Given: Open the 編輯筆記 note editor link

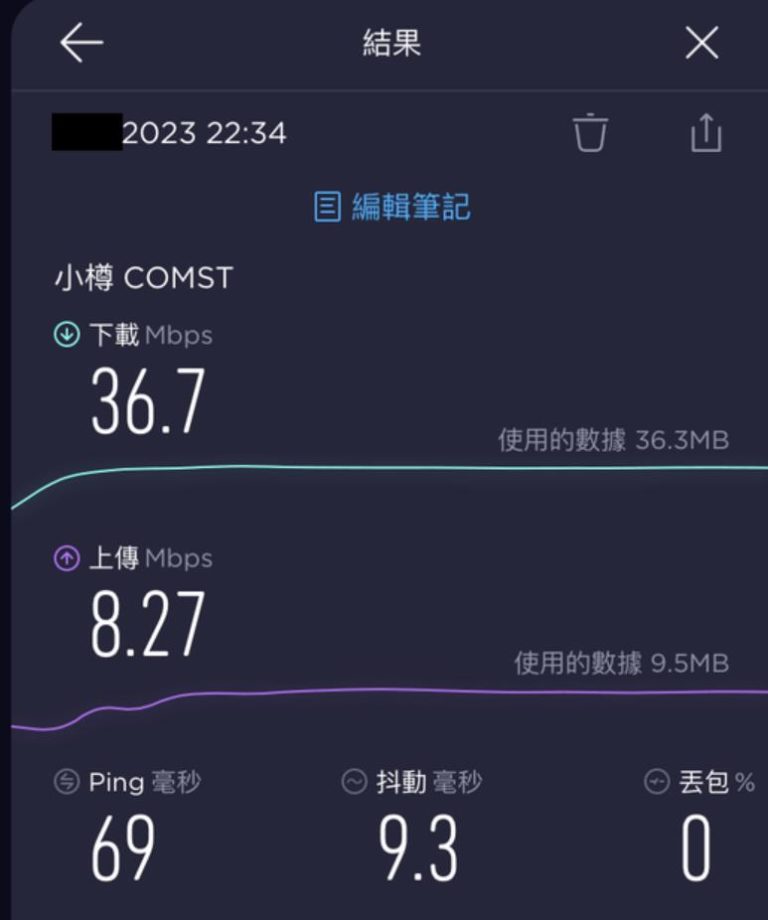Looking at the screenshot, I should pos(411,206).
